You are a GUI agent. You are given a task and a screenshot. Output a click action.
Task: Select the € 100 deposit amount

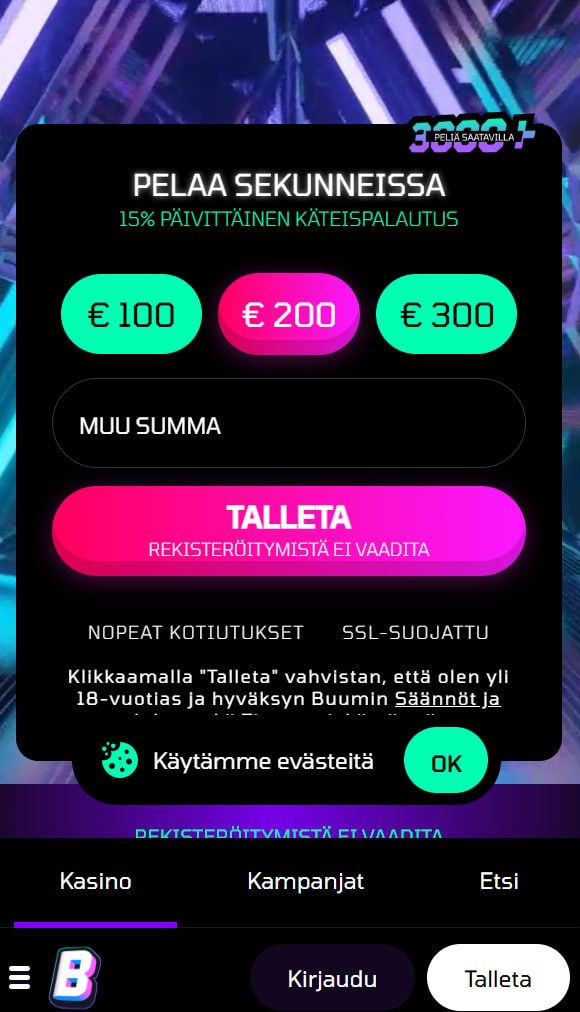click(131, 314)
